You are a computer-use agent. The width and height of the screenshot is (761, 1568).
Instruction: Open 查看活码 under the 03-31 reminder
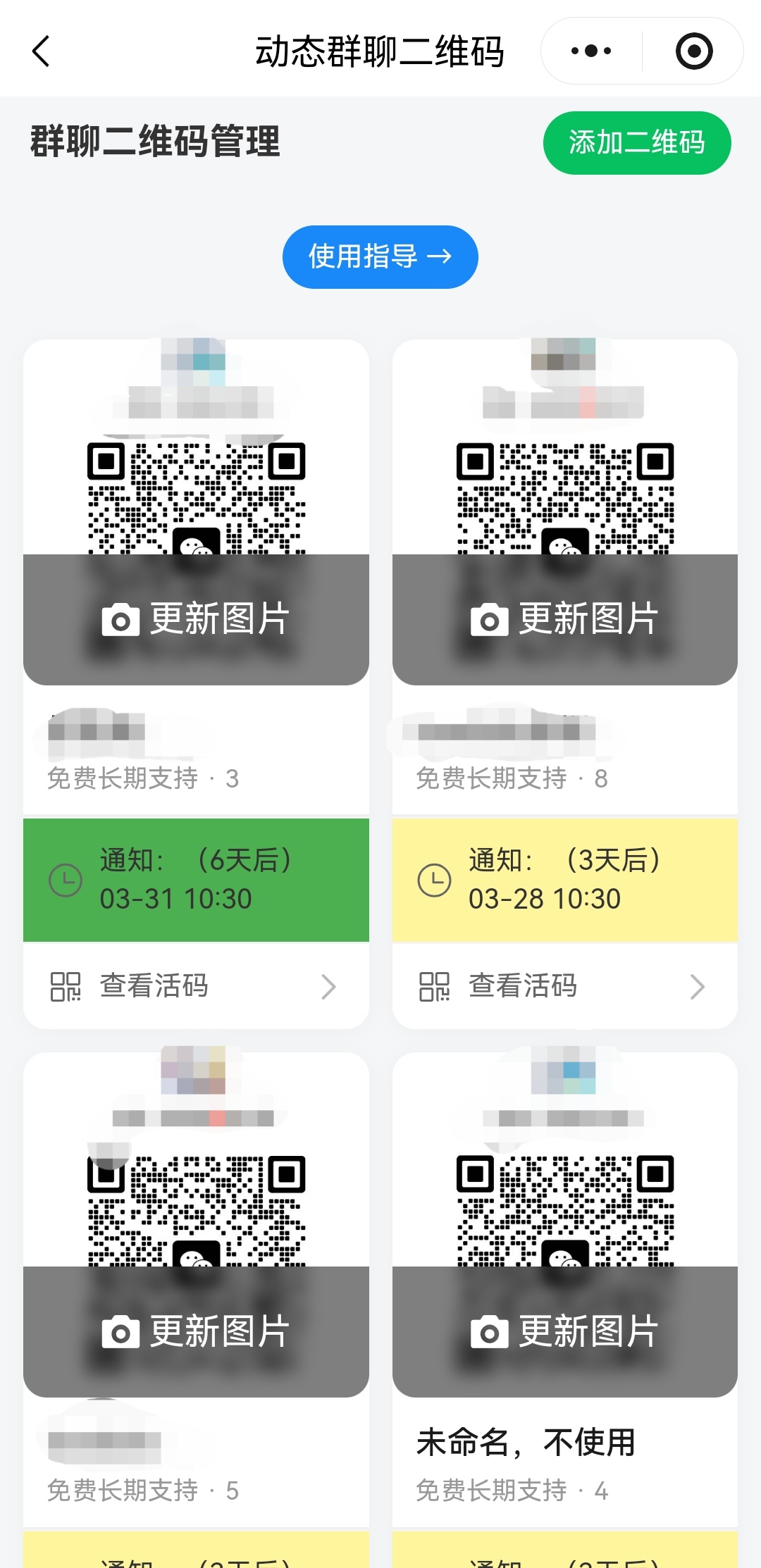[x=196, y=986]
